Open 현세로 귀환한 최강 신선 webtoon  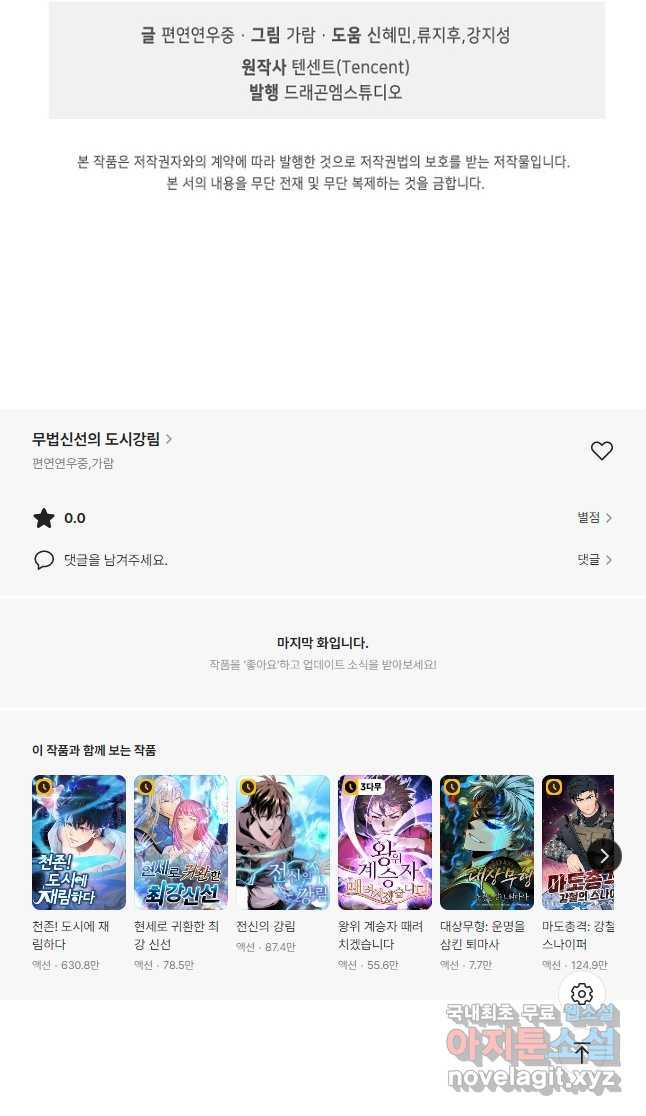click(181, 842)
